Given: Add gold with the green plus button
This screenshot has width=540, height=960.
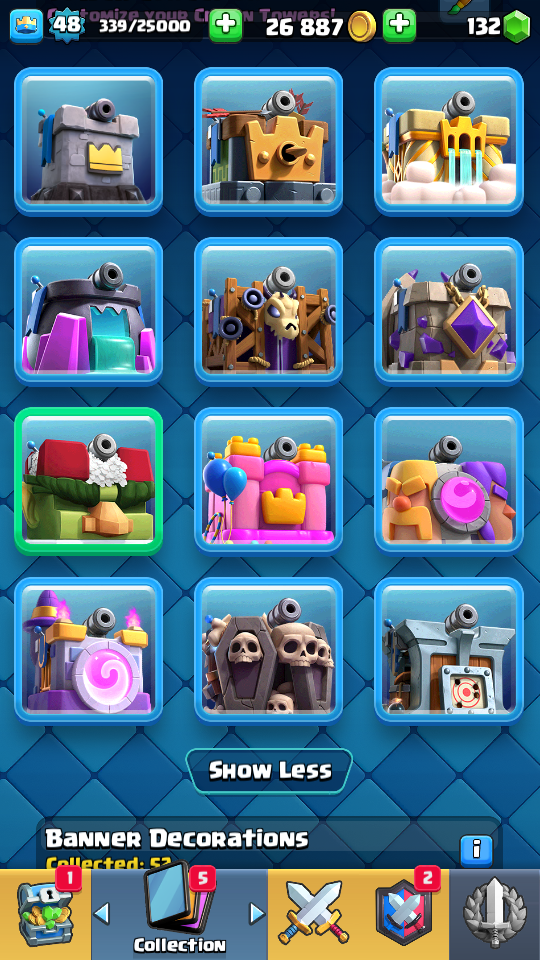Looking at the screenshot, I should point(399,26).
